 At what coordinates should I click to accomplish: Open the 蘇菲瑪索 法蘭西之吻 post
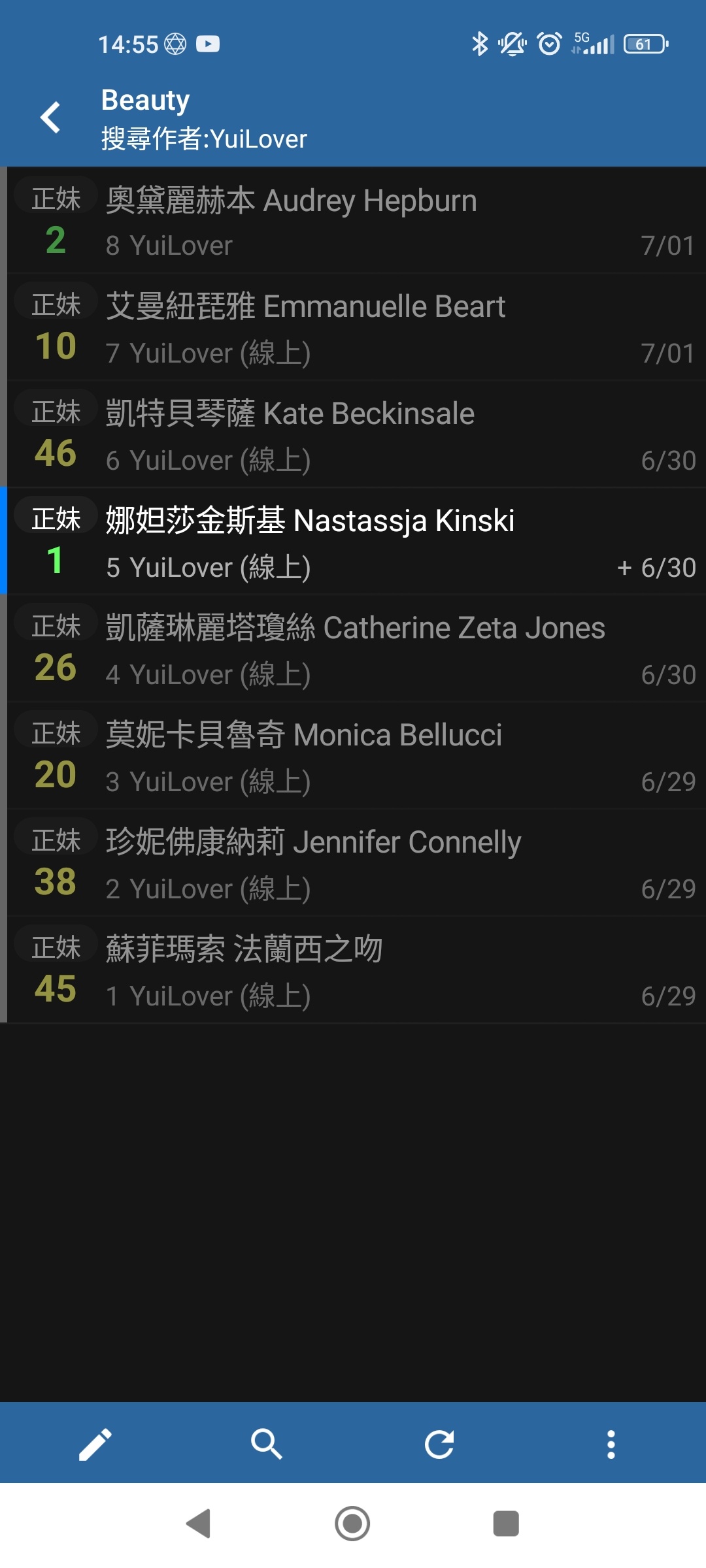click(353, 970)
